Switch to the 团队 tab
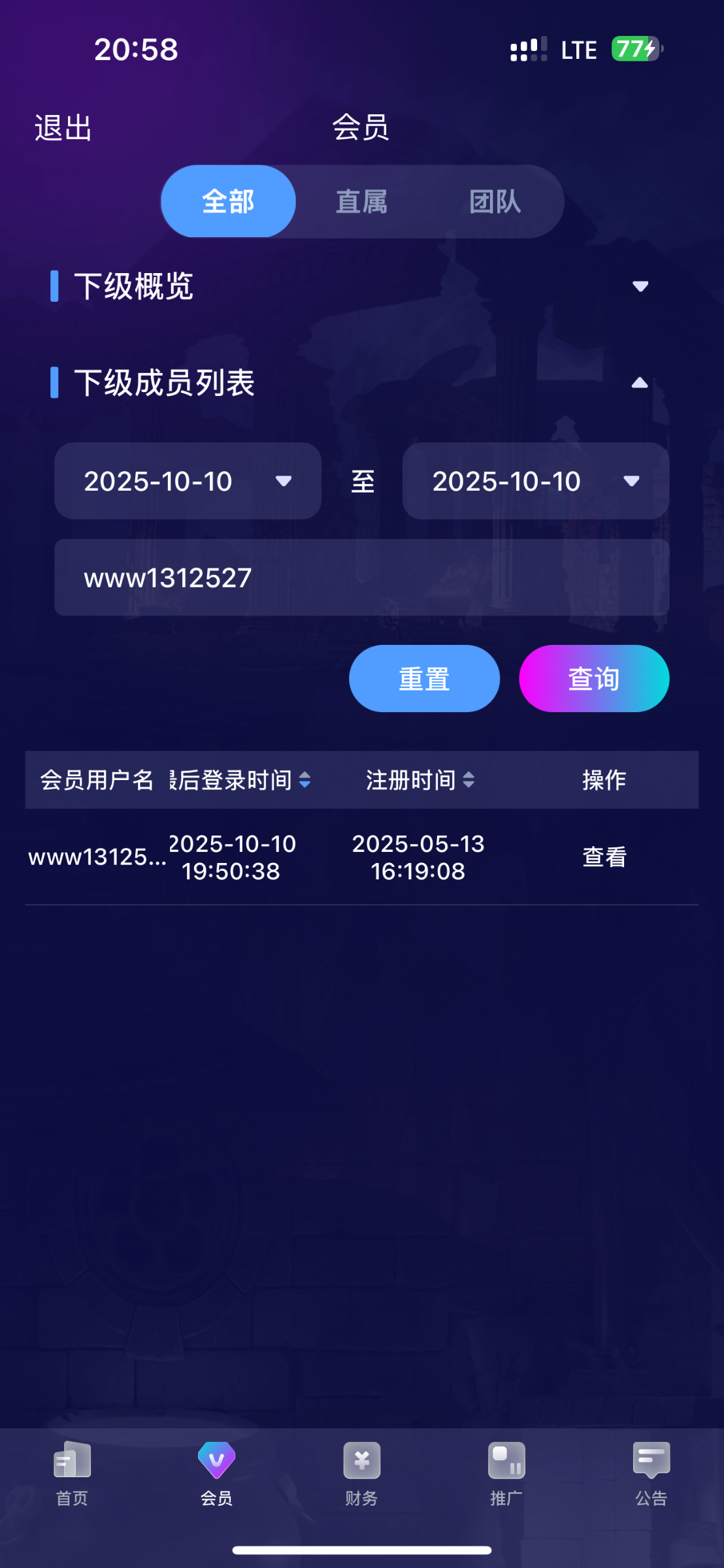Screen dimensions: 724x1568 click(496, 201)
